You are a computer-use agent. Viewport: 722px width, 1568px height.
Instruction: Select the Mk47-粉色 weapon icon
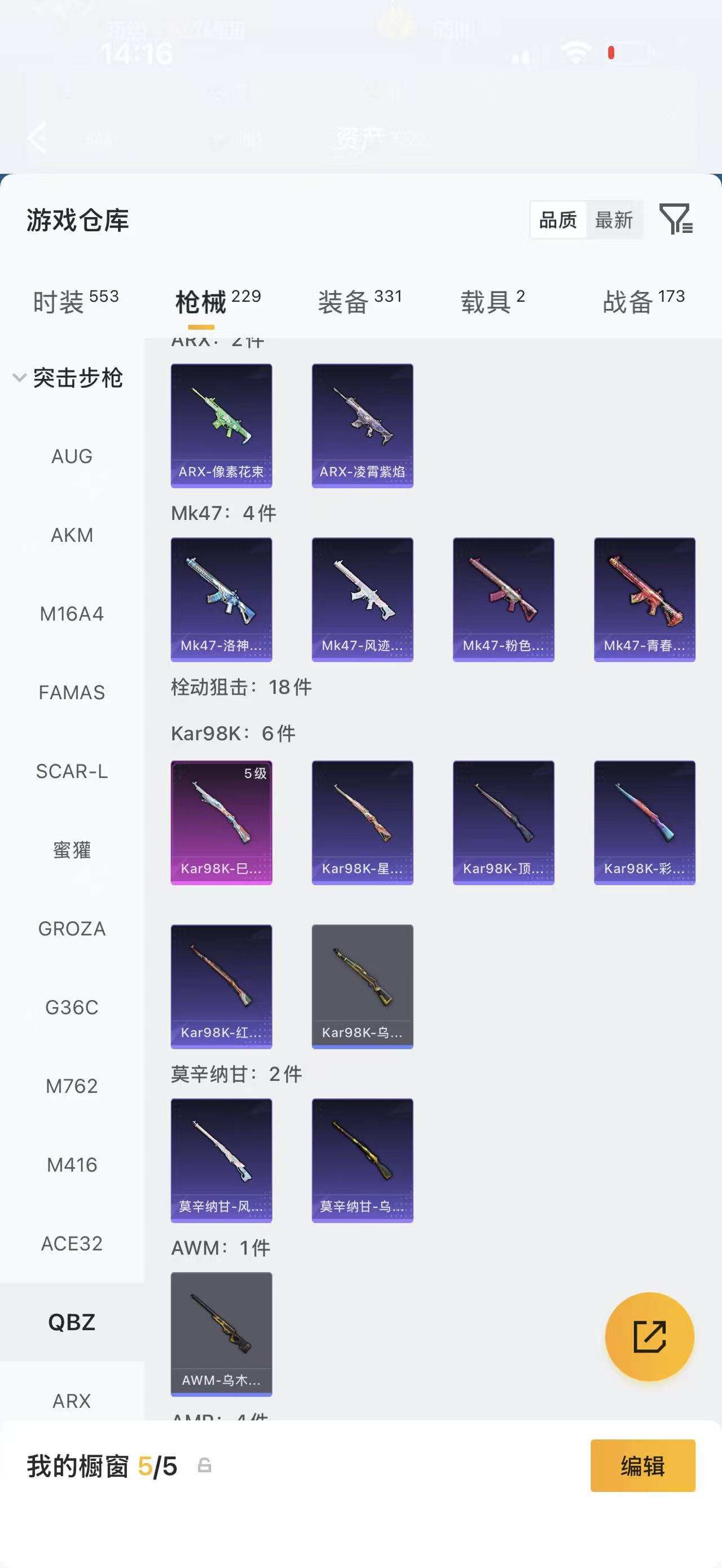[503, 599]
